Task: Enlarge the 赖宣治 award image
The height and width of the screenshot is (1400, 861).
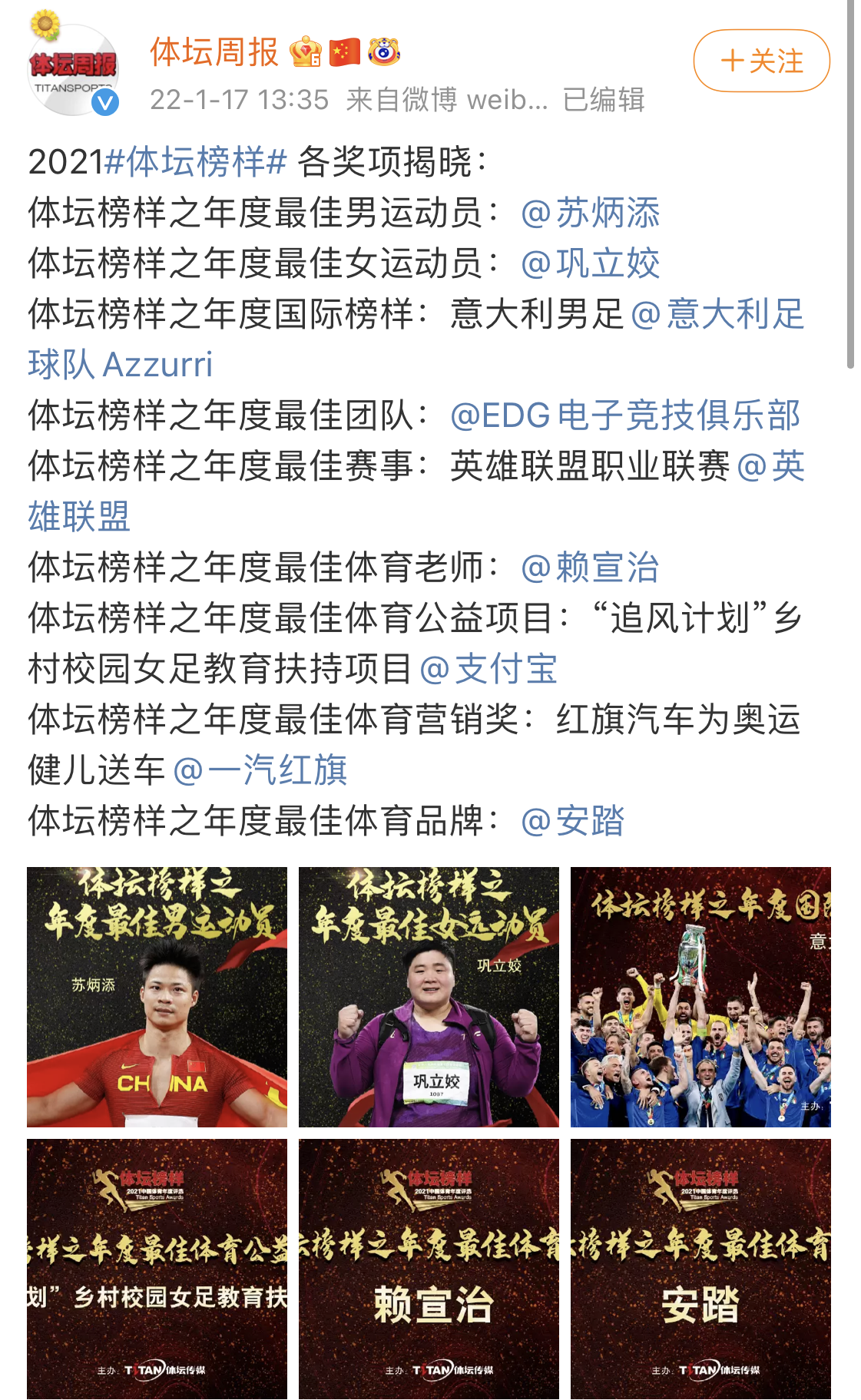Action: click(429, 1269)
